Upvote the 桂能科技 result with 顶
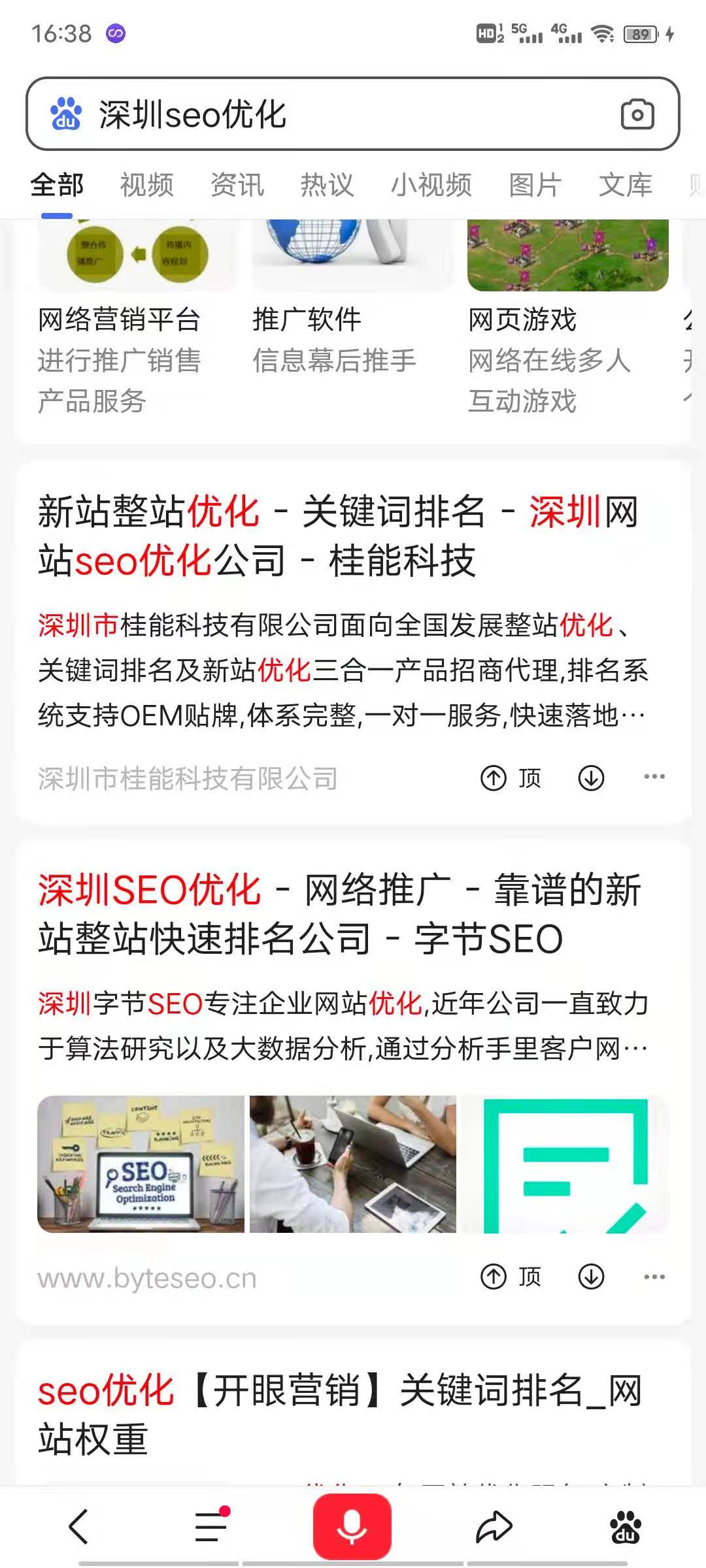The width and height of the screenshot is (706, 1568). (511, 777)
